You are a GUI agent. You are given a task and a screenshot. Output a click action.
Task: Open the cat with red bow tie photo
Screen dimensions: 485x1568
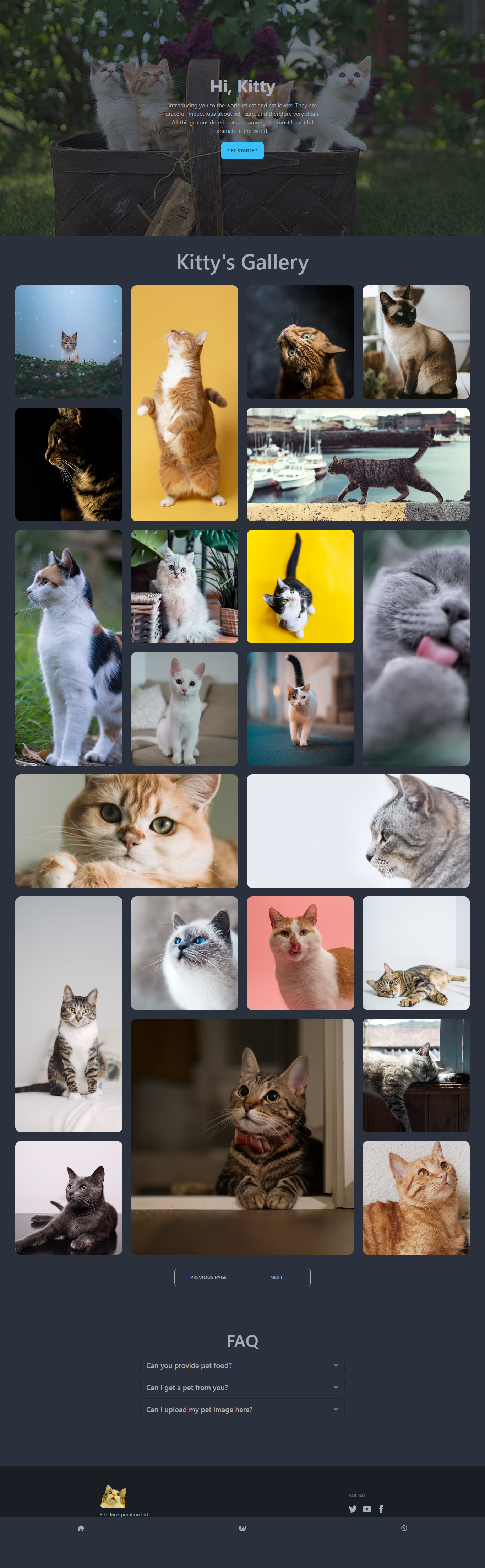coord(242,1136)
